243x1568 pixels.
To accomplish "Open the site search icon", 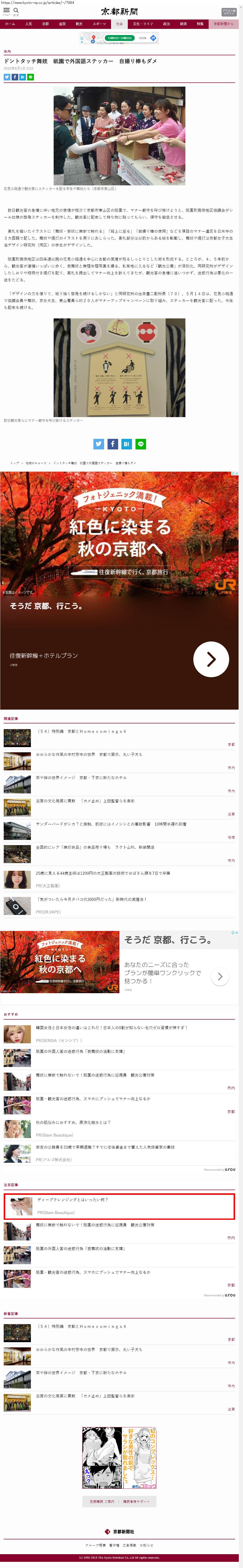I will pos(16,10).
